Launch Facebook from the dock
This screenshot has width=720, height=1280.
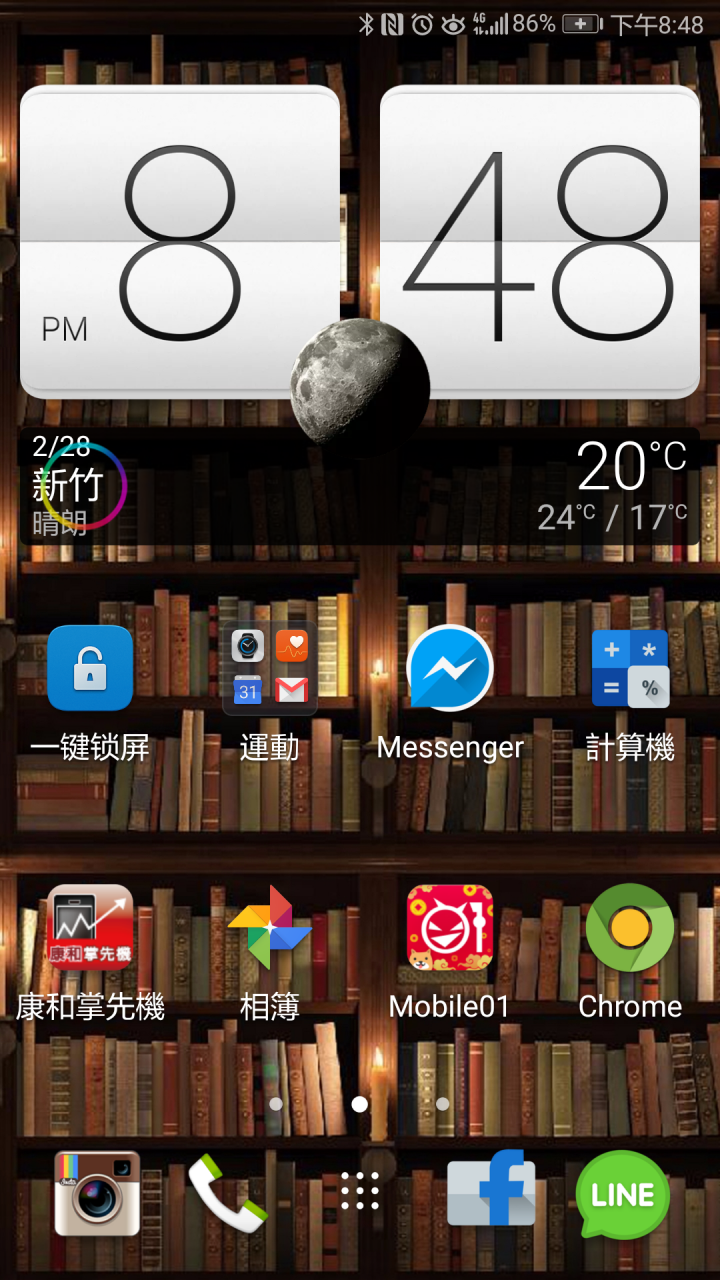(x=491, y=1193)
